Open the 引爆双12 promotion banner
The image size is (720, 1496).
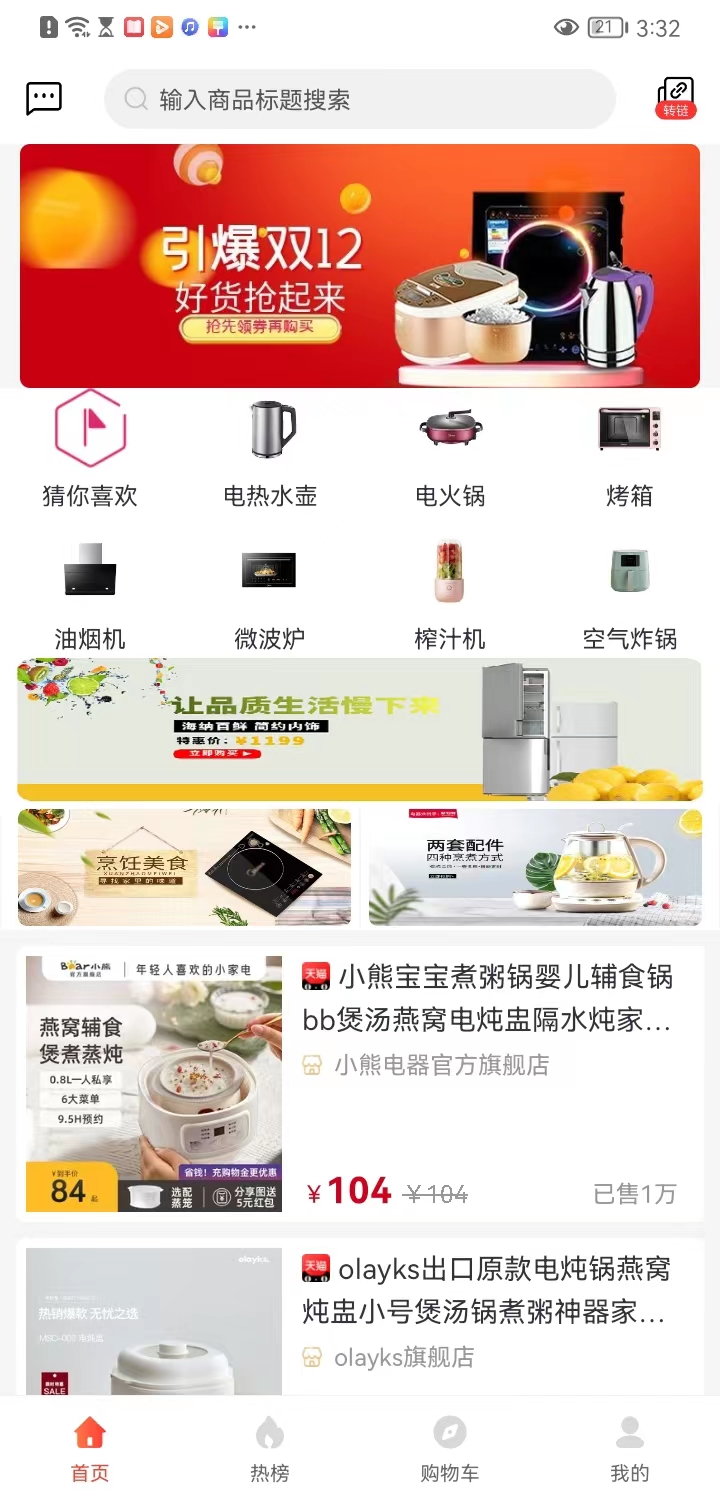pyautogui.click(x=360, y=266)
